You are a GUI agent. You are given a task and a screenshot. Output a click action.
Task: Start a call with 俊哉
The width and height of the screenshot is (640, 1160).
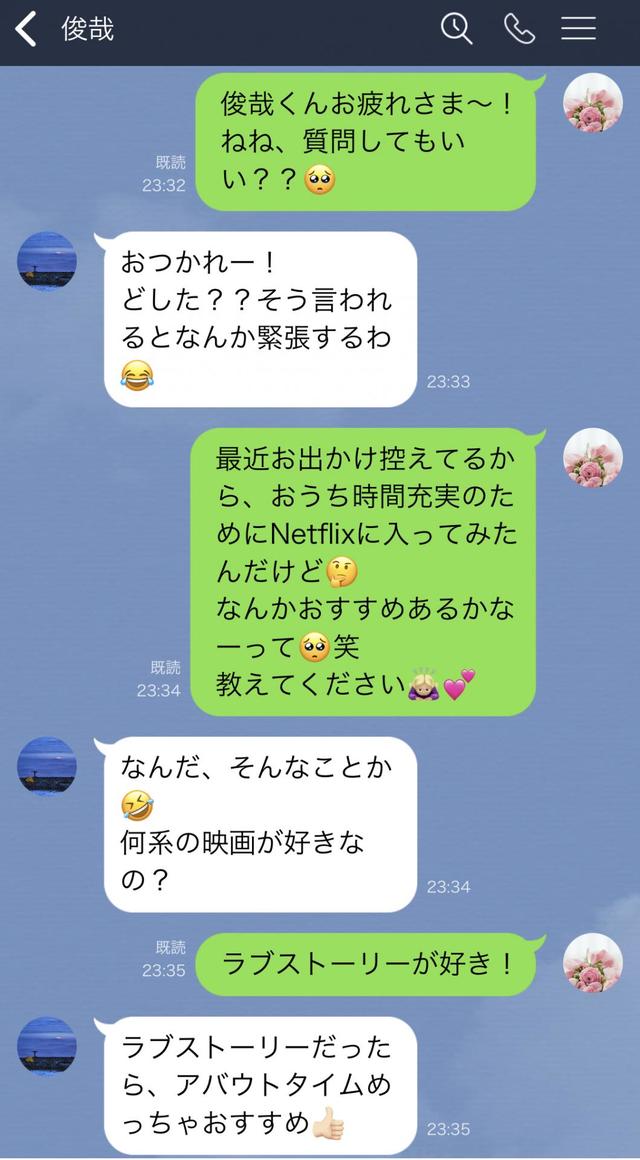click(519, 29)
